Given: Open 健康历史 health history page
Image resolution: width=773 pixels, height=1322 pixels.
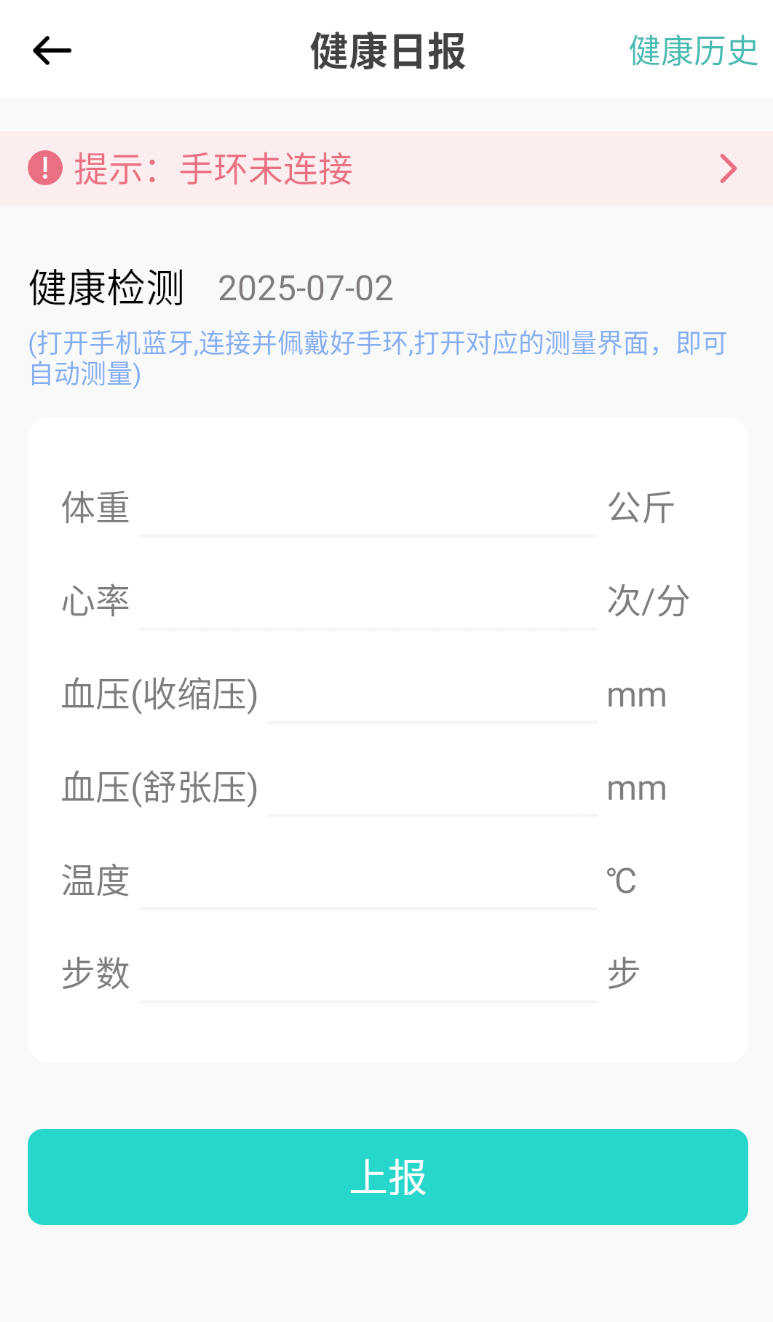Looking at the screenshot, I should pos(692,50).
